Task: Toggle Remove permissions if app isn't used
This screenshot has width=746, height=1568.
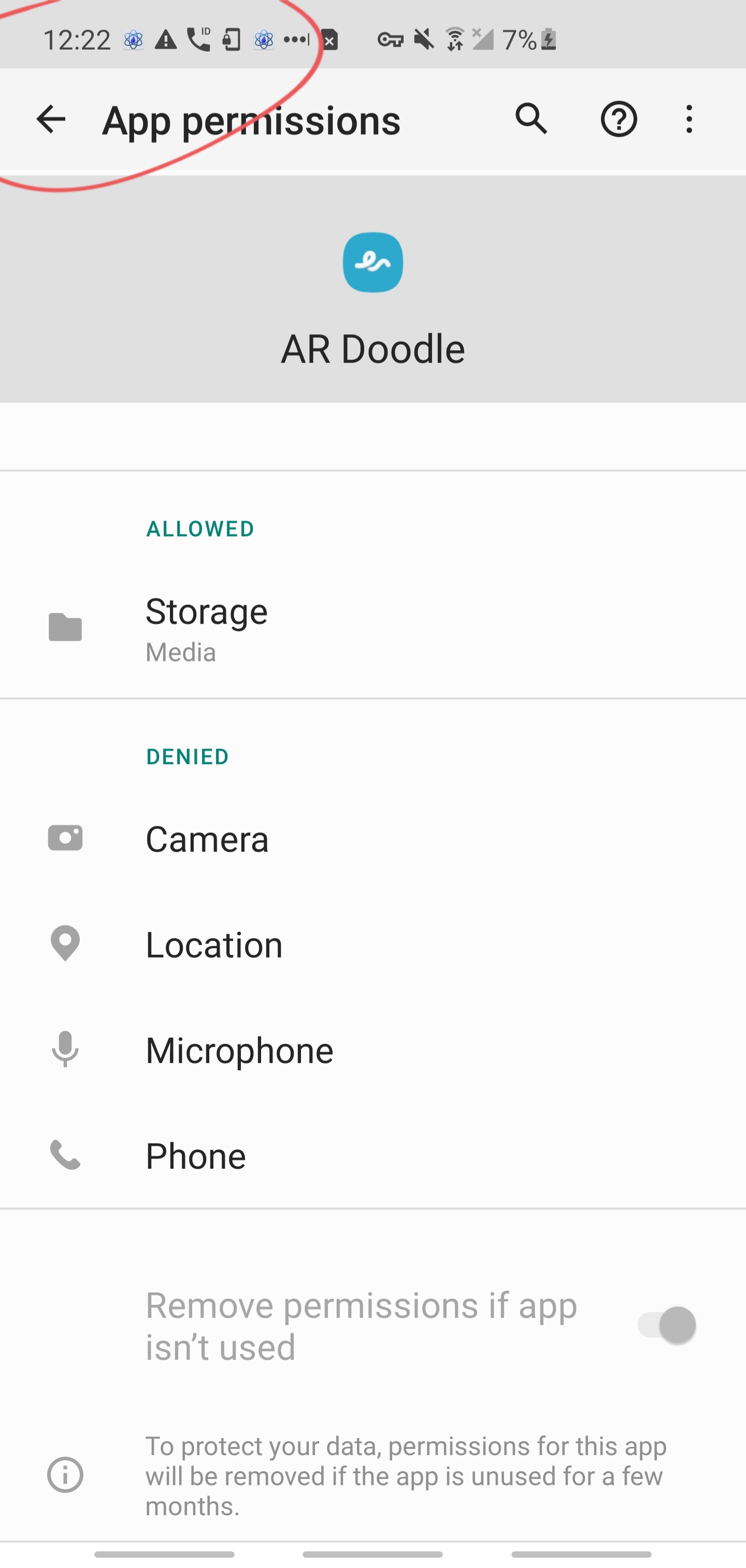Action: 666,1325
